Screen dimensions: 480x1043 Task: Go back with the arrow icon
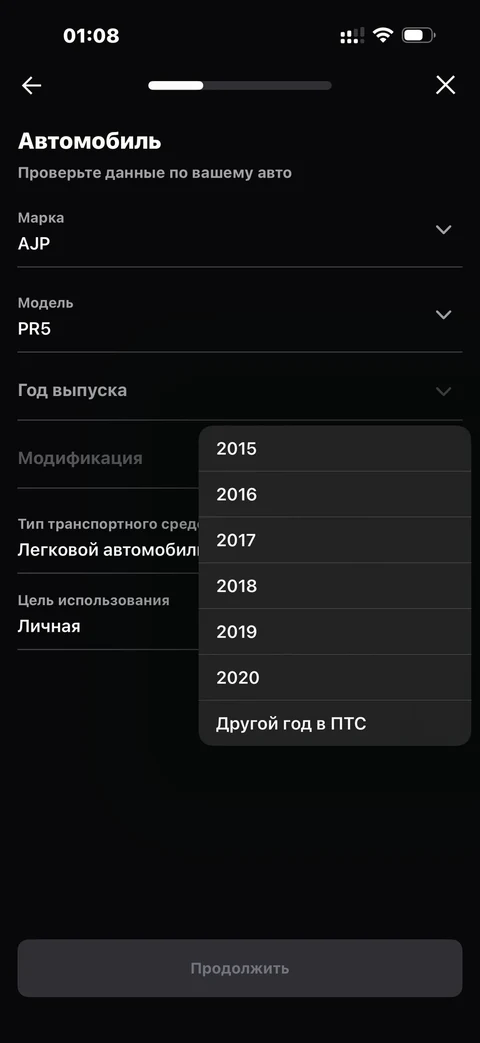coord(31,85)
